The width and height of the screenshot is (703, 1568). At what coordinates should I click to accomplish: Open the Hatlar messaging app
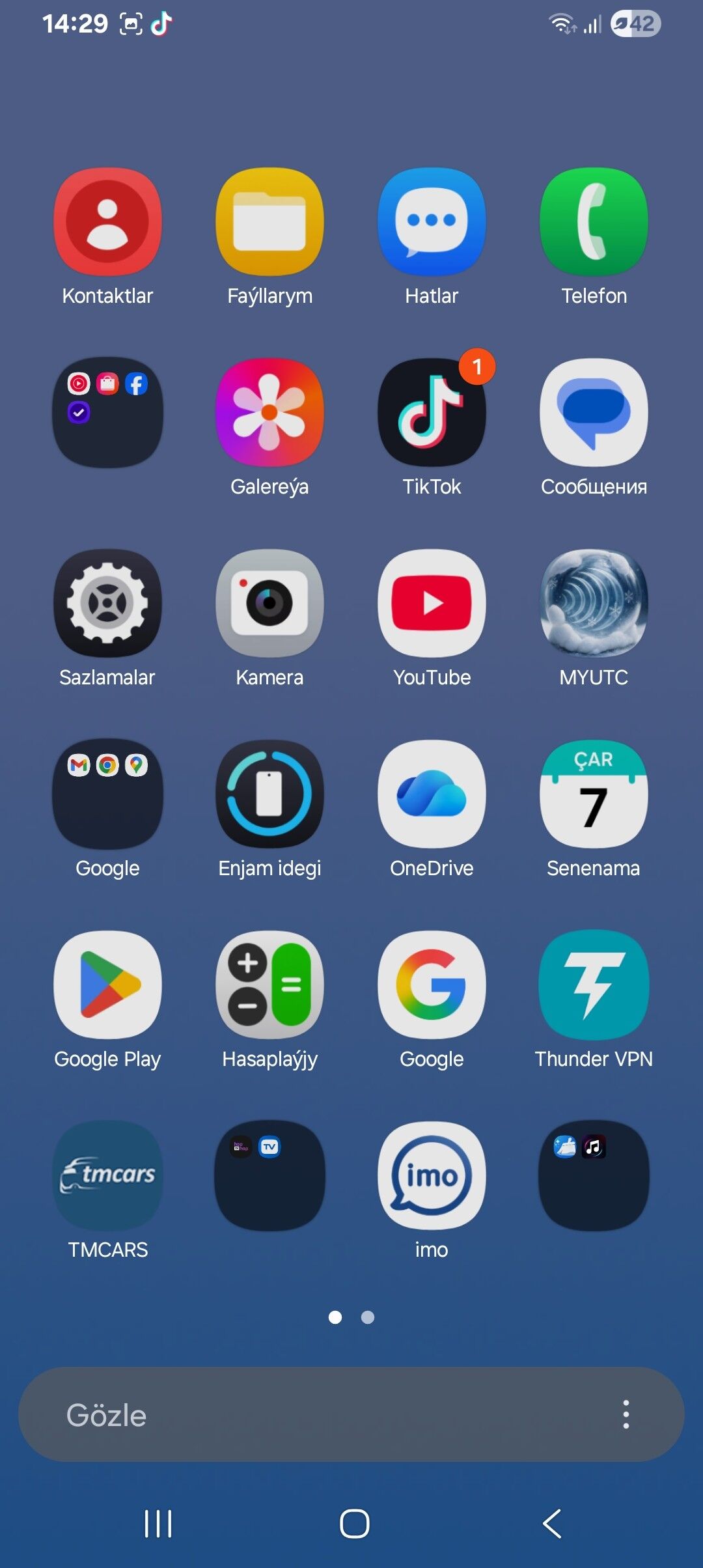click(x=432, y=222)
